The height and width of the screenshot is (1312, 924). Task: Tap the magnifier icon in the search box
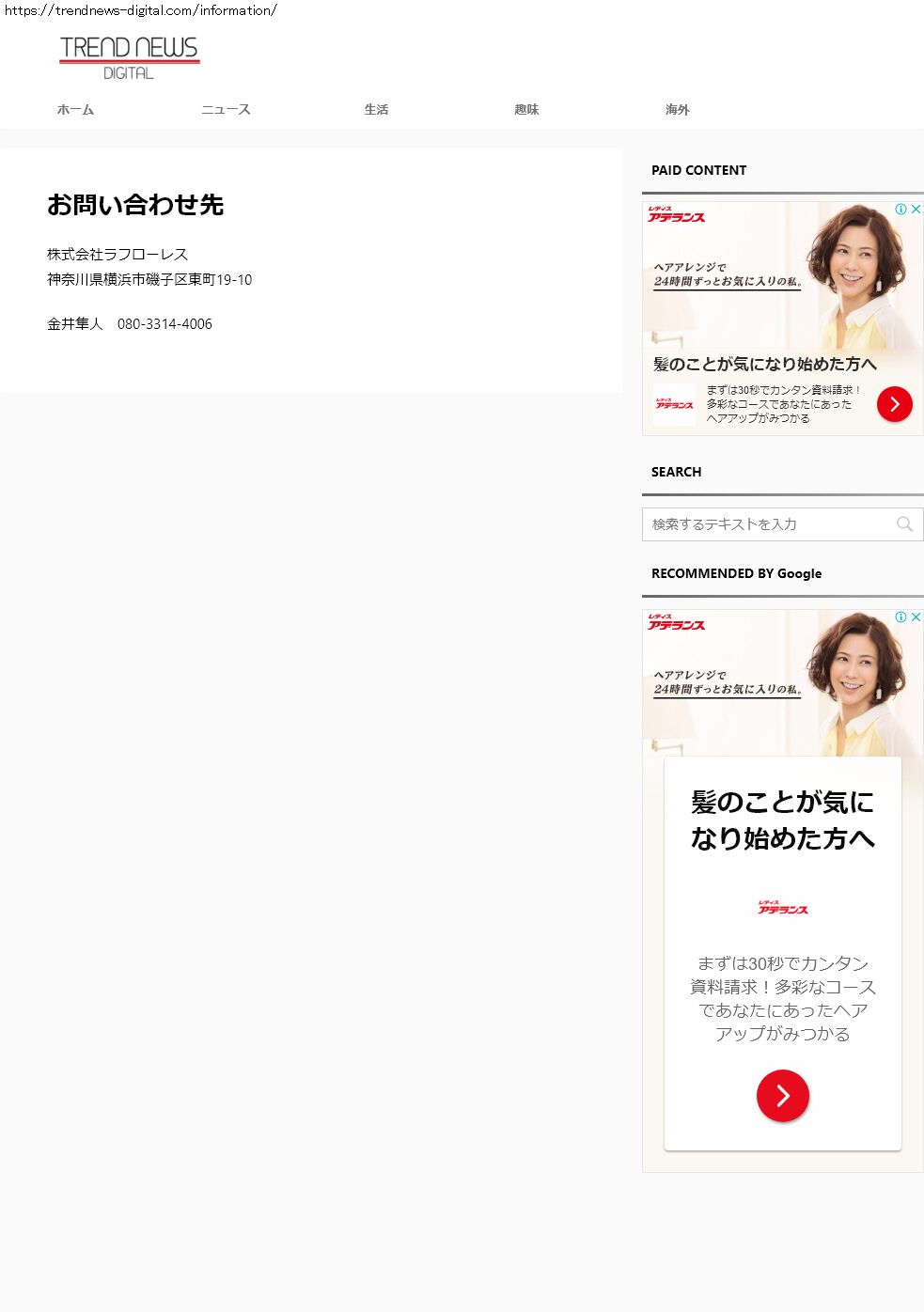tap(904, 524)
